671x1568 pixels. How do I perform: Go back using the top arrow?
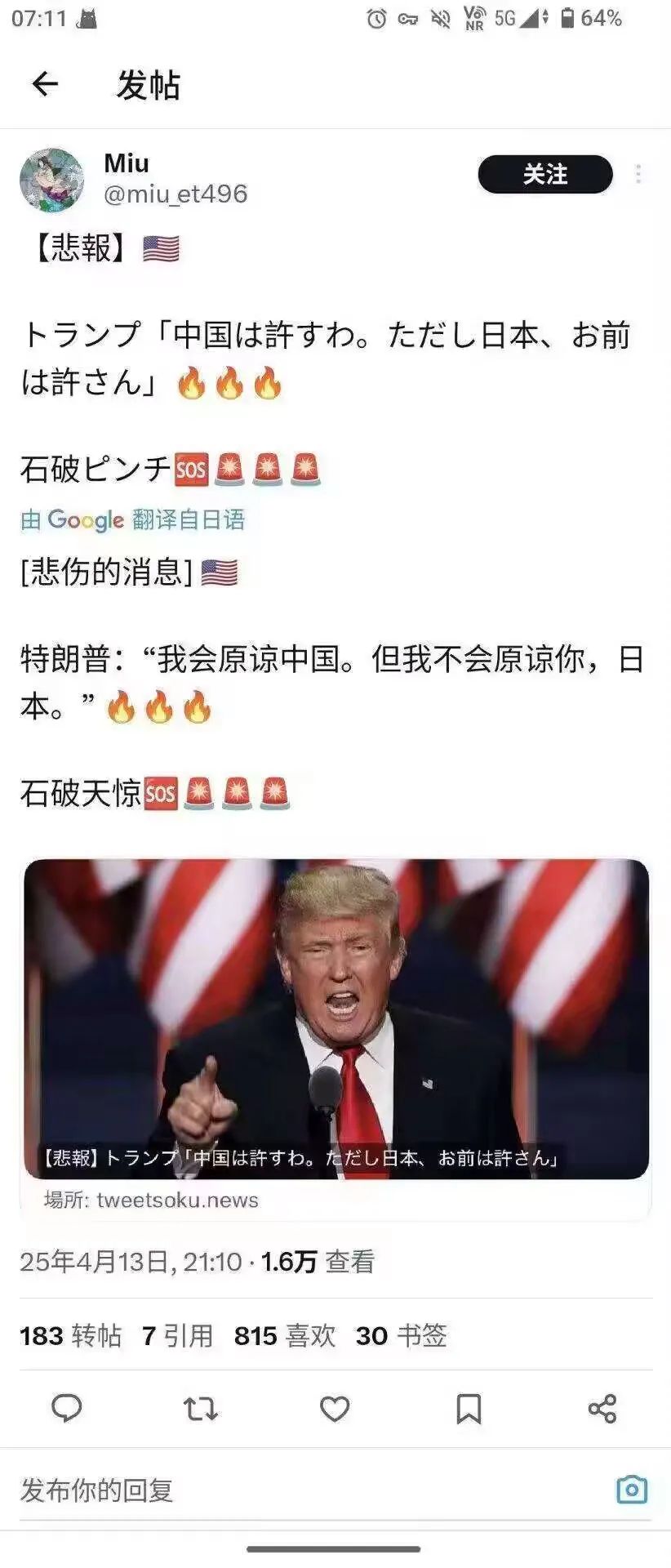coord(46,83)
